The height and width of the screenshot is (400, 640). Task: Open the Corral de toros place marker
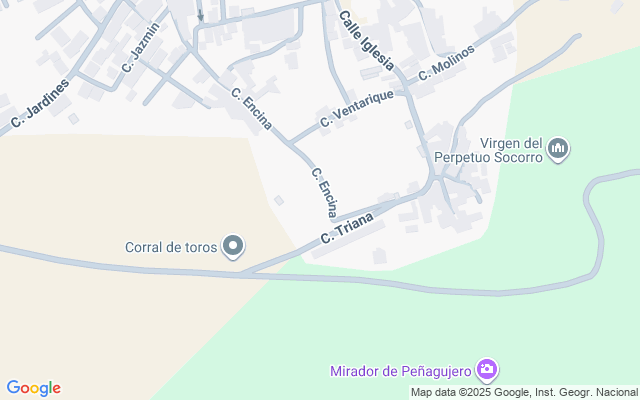pyautogui.click(x=233, y=245)
